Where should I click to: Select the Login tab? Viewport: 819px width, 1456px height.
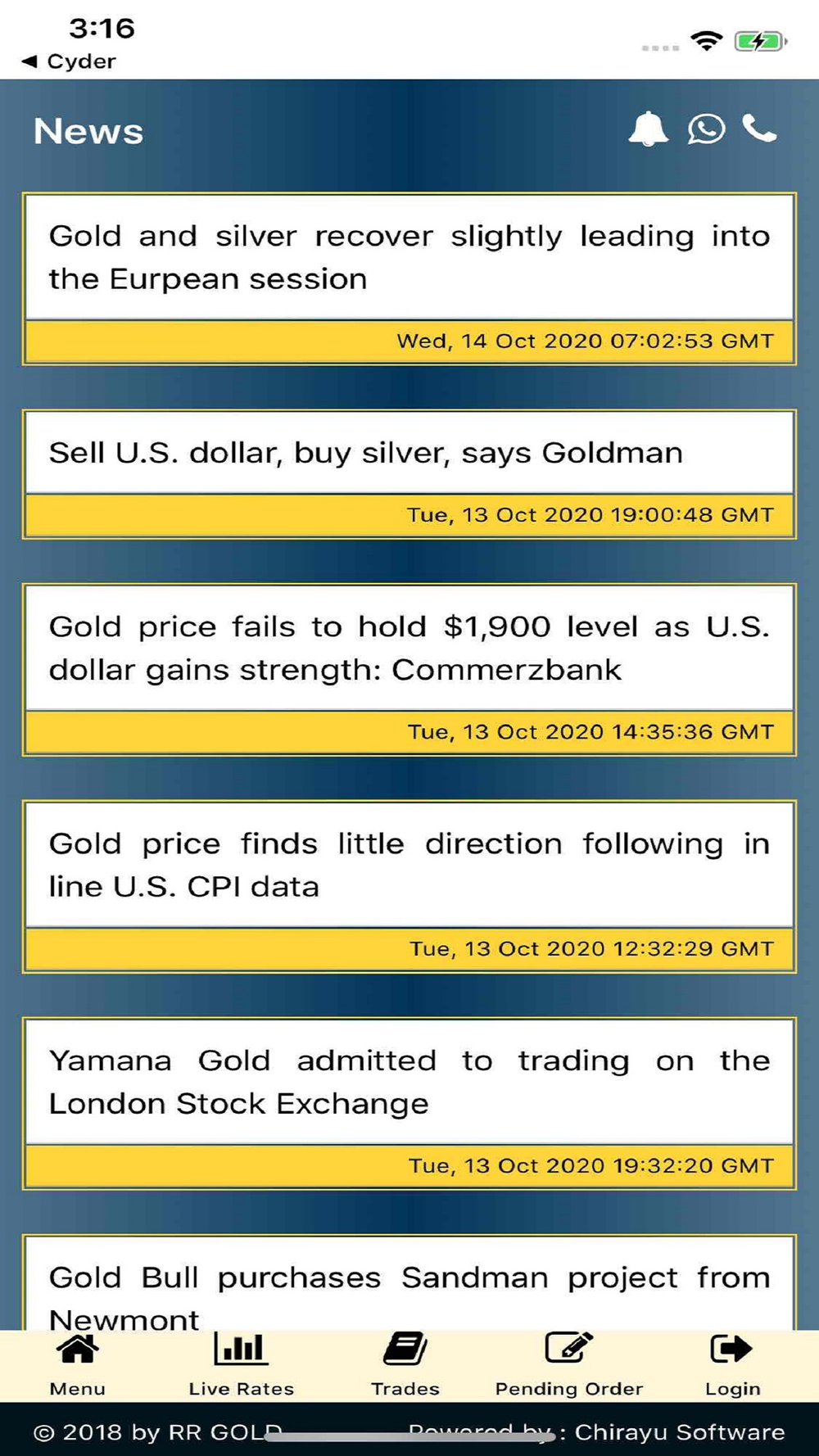tap(732, 1365)
